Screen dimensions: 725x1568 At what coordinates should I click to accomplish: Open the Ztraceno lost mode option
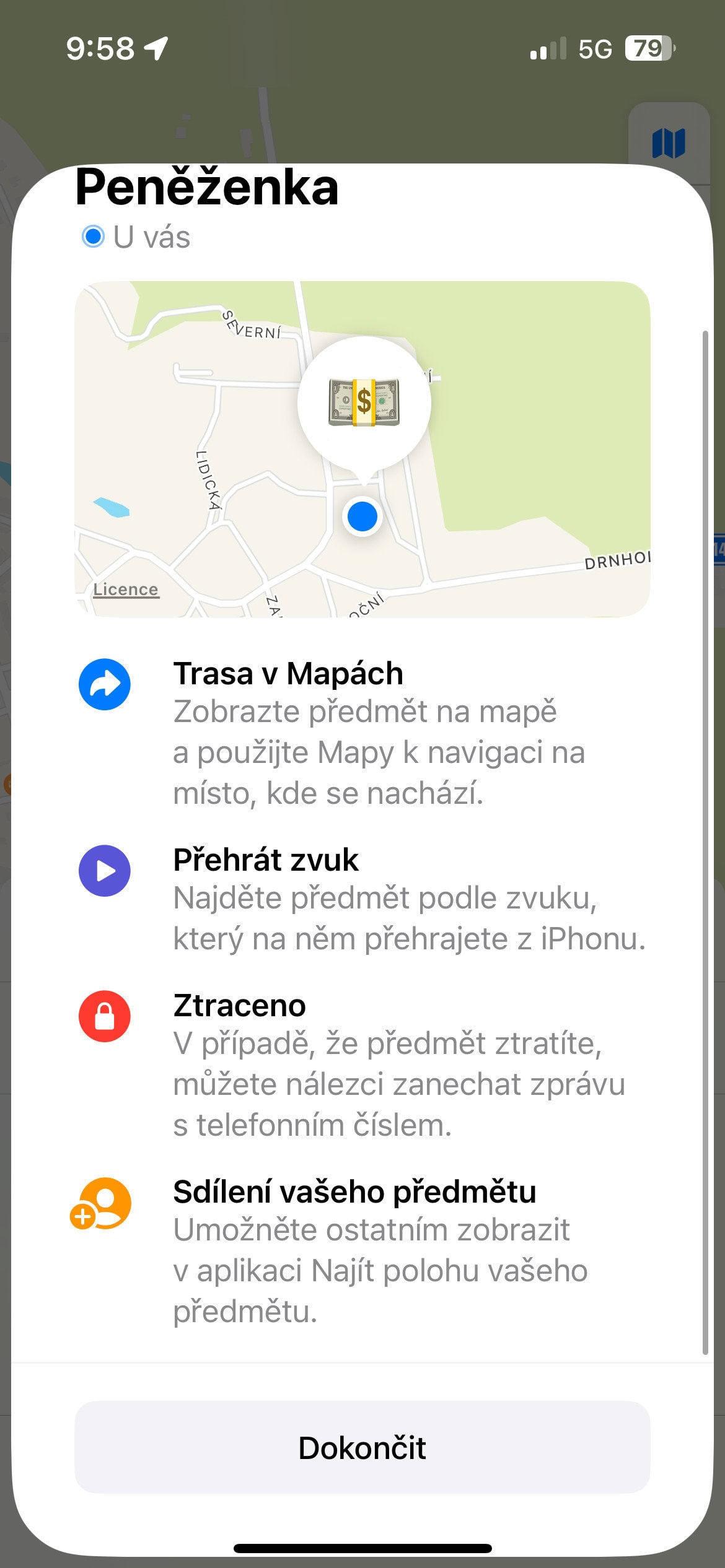pyautogui.click(x=362, y=1065)
